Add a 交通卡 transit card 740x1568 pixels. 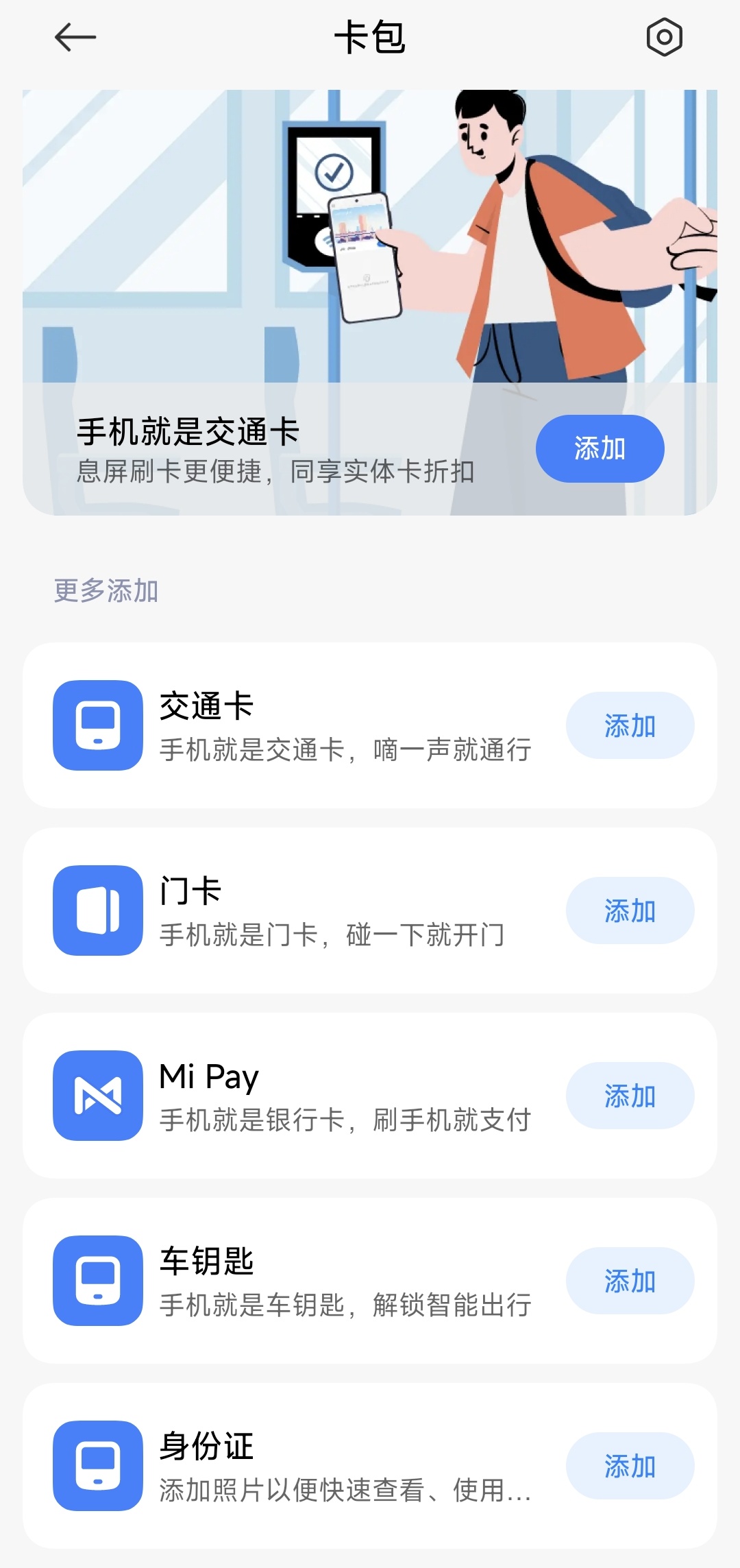[x=630, y=725]
